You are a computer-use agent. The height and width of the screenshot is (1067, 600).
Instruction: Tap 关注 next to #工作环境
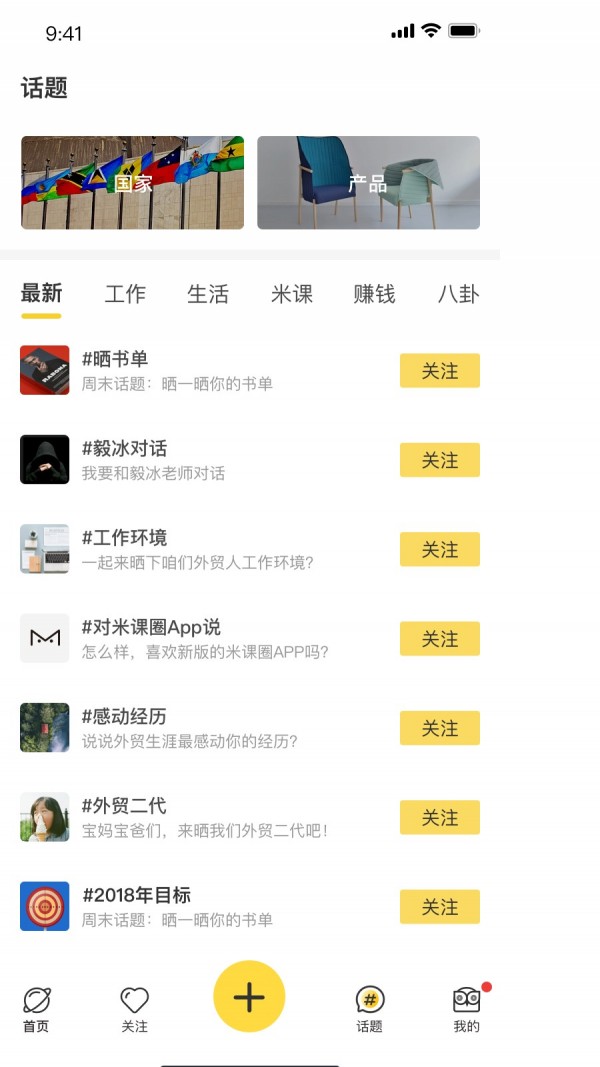(439, 550)
